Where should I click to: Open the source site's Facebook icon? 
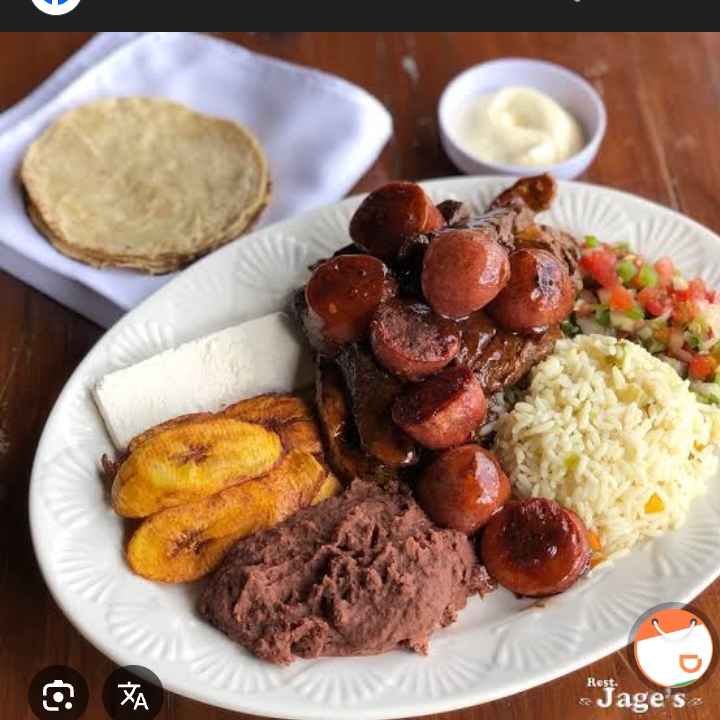pyautogui.click(x=55, y=4)
